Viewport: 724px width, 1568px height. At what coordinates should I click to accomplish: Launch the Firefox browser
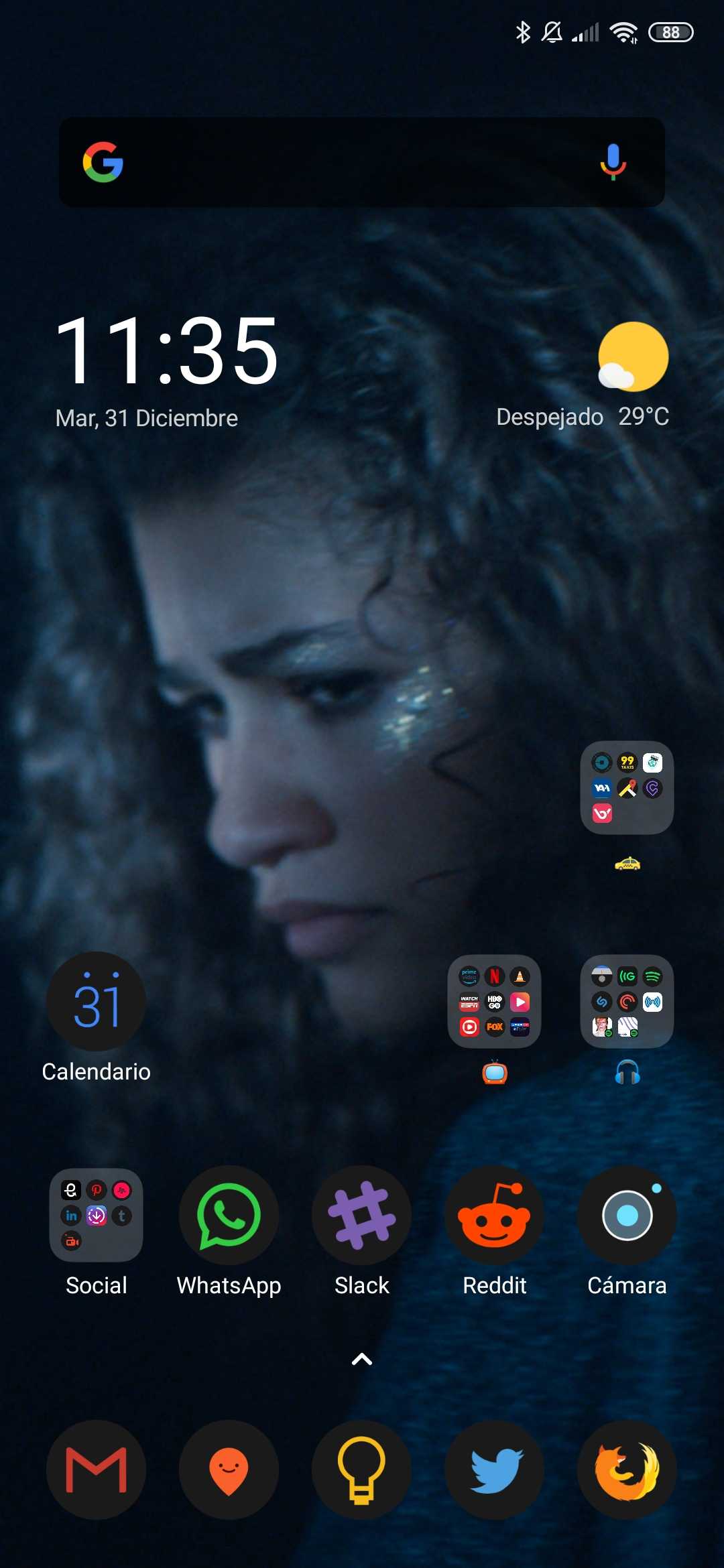627,1469
